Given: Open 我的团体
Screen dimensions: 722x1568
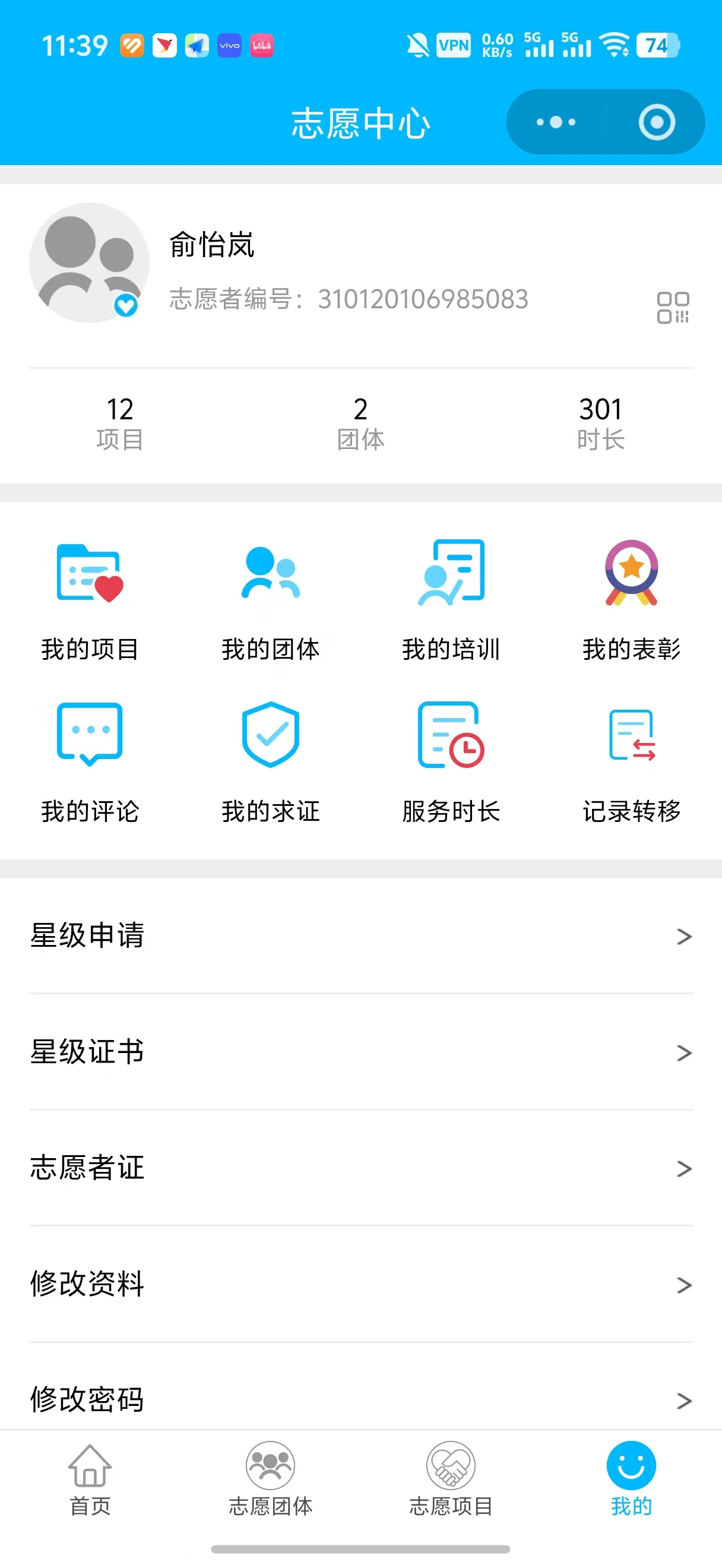Looking at the screenshot, I should pyautogui.click(x=271, y=600).
